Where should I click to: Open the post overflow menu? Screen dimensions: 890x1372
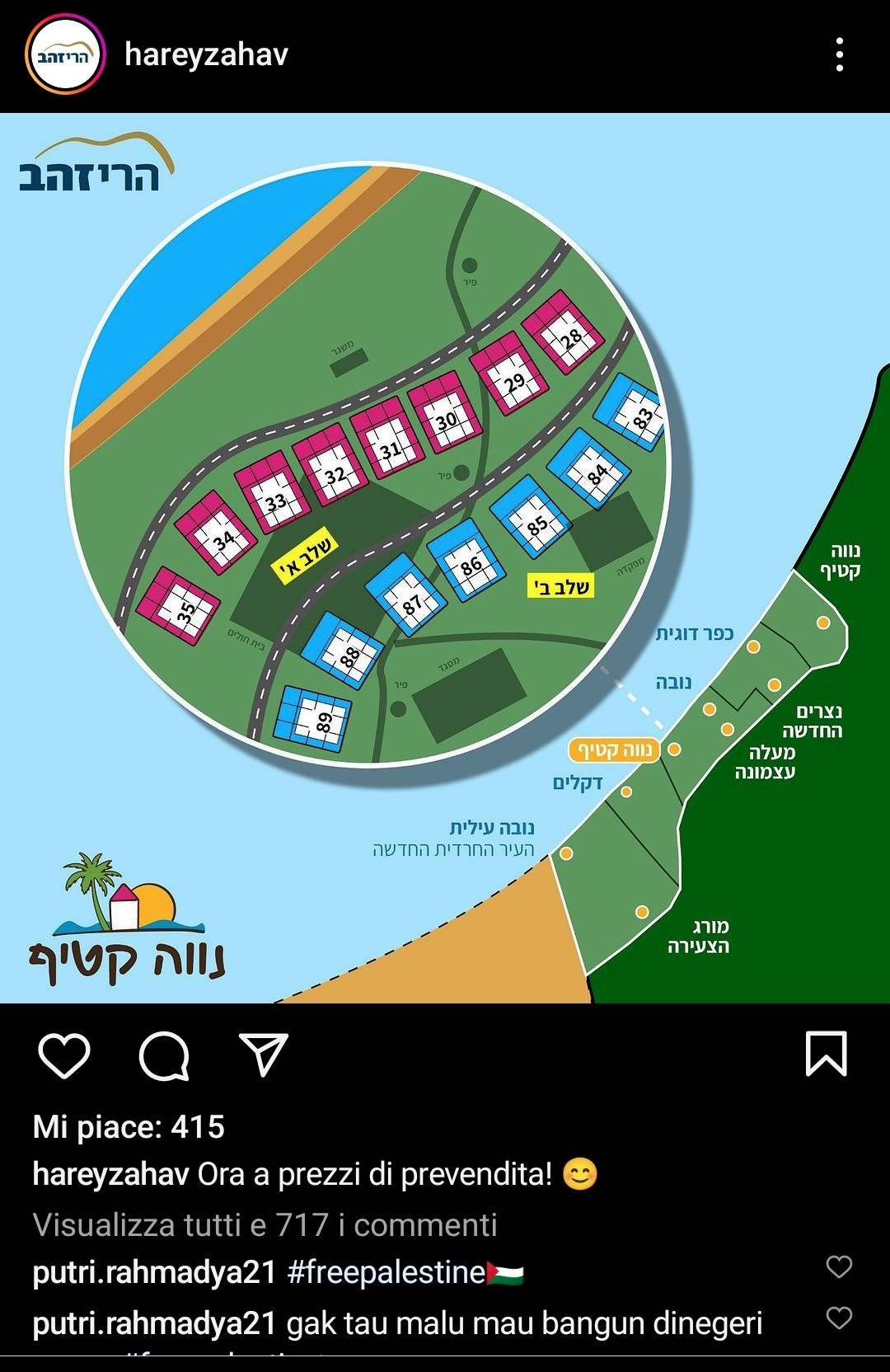point(839,54)
